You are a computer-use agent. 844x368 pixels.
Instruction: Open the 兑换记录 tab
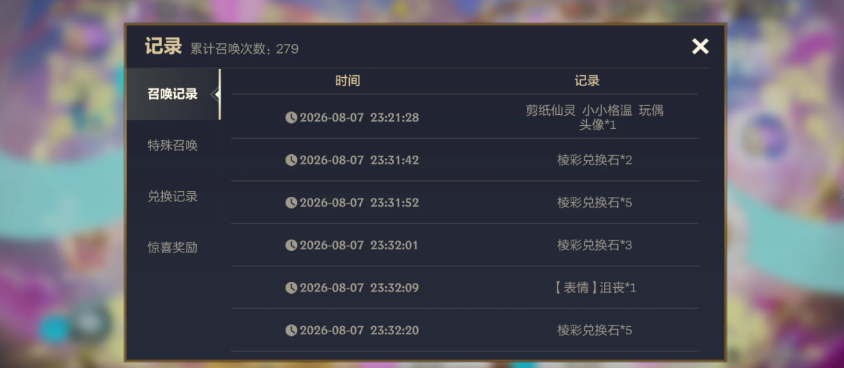click(173, 196)
